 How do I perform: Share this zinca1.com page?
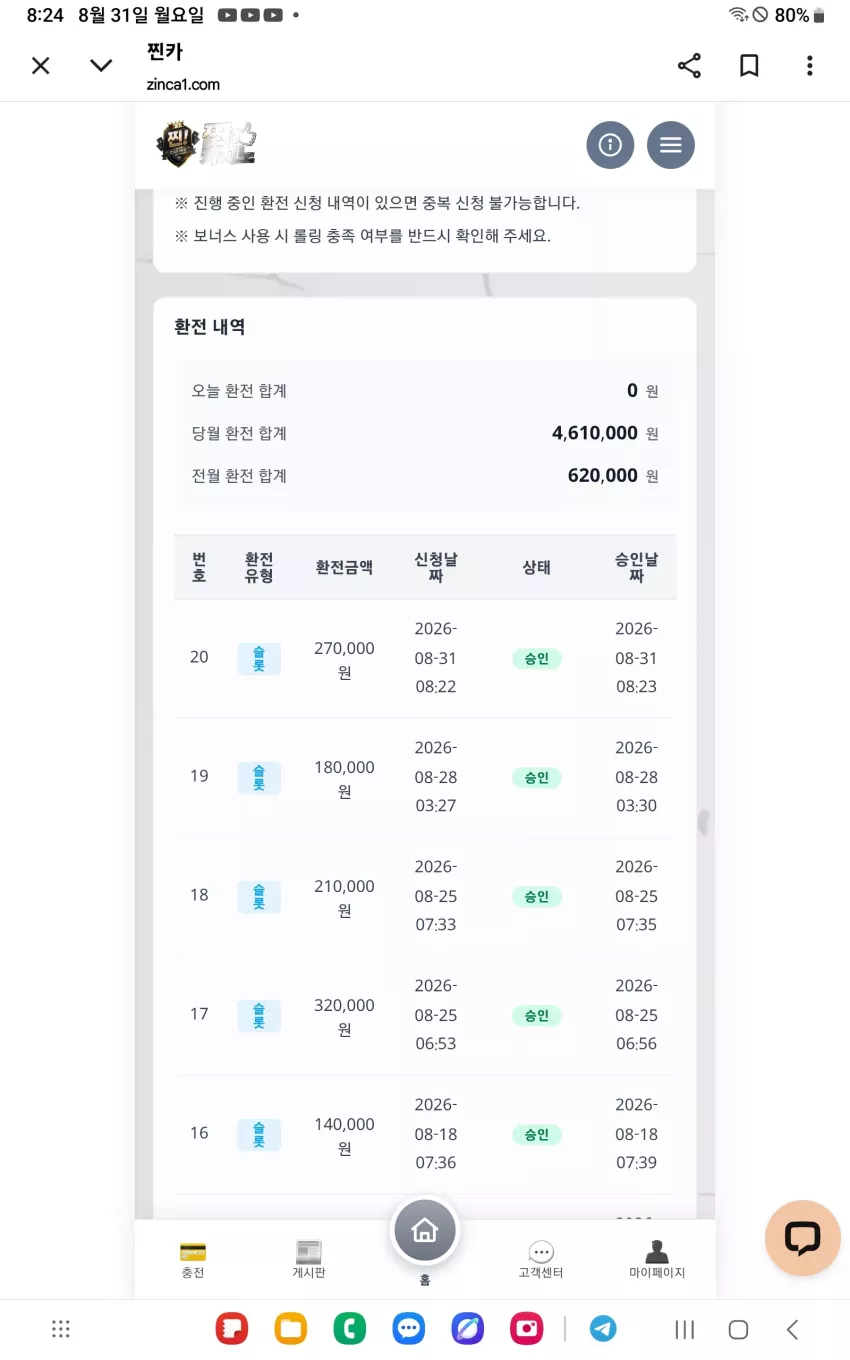click(689, 66)
